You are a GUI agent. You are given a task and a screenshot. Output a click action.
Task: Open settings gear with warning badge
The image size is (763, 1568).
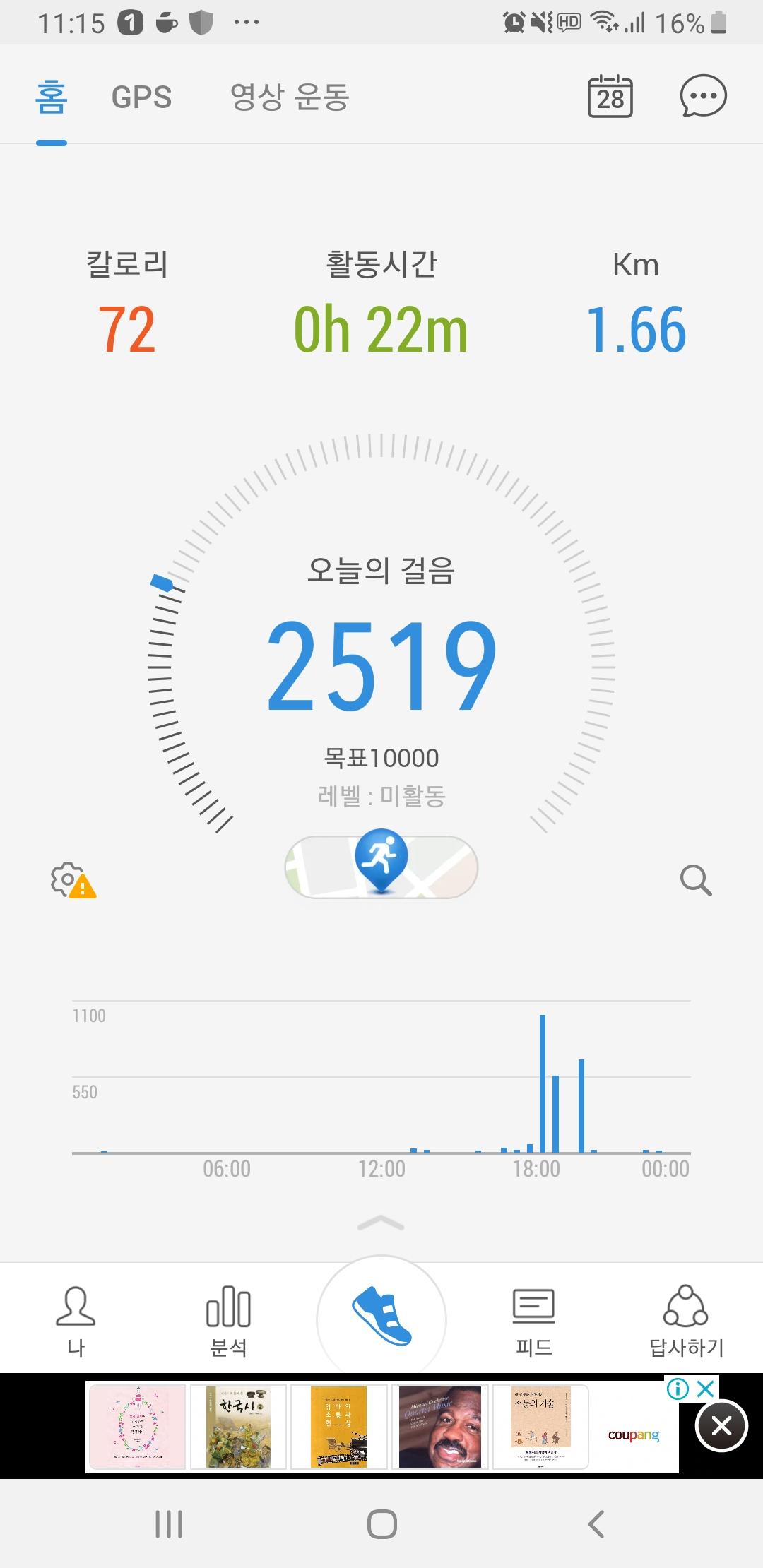click(72, 880)
